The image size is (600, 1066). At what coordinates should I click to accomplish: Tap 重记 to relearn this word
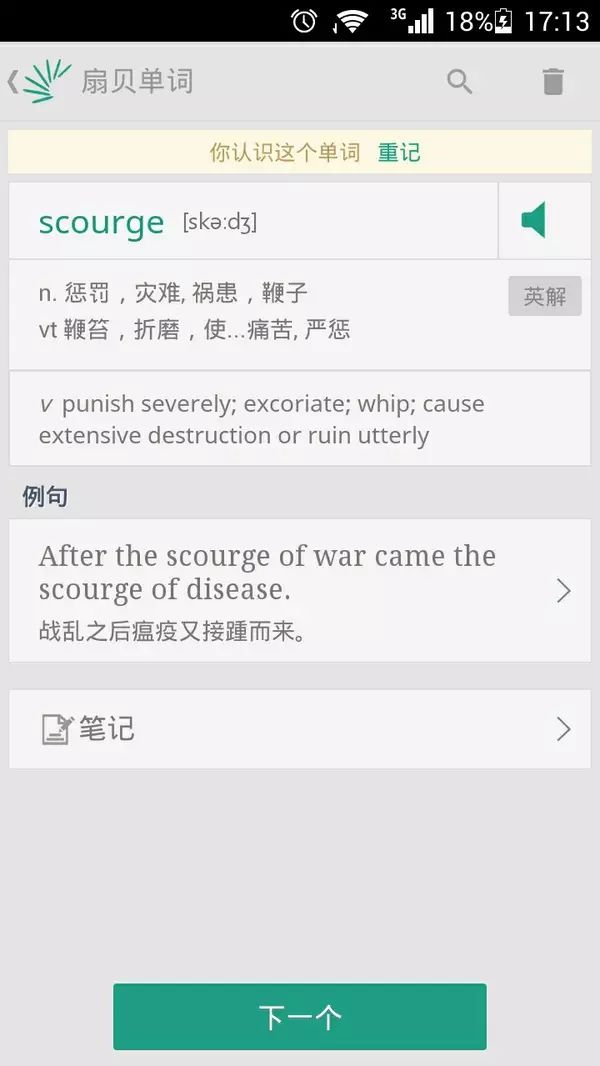point(399,152)
